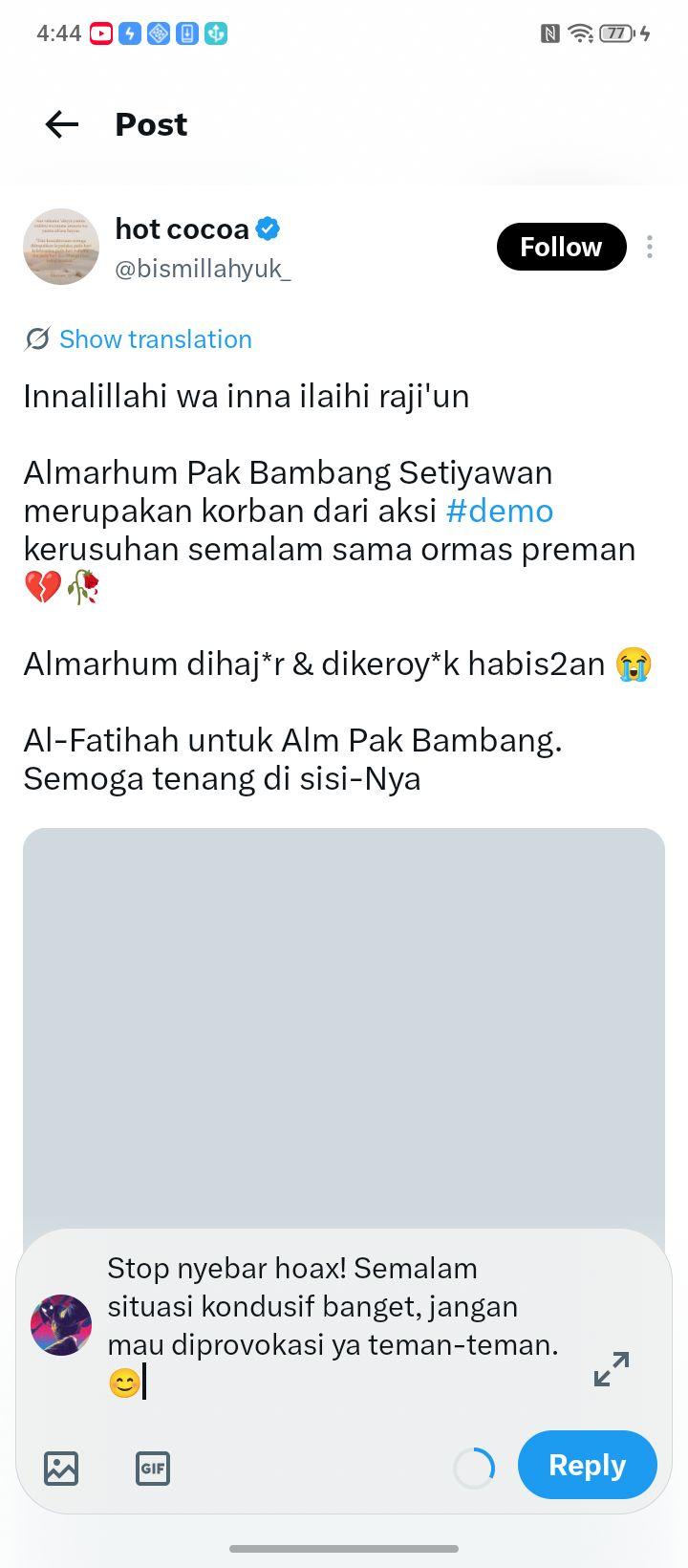Attach an image to the reply

pos(61,1468)
